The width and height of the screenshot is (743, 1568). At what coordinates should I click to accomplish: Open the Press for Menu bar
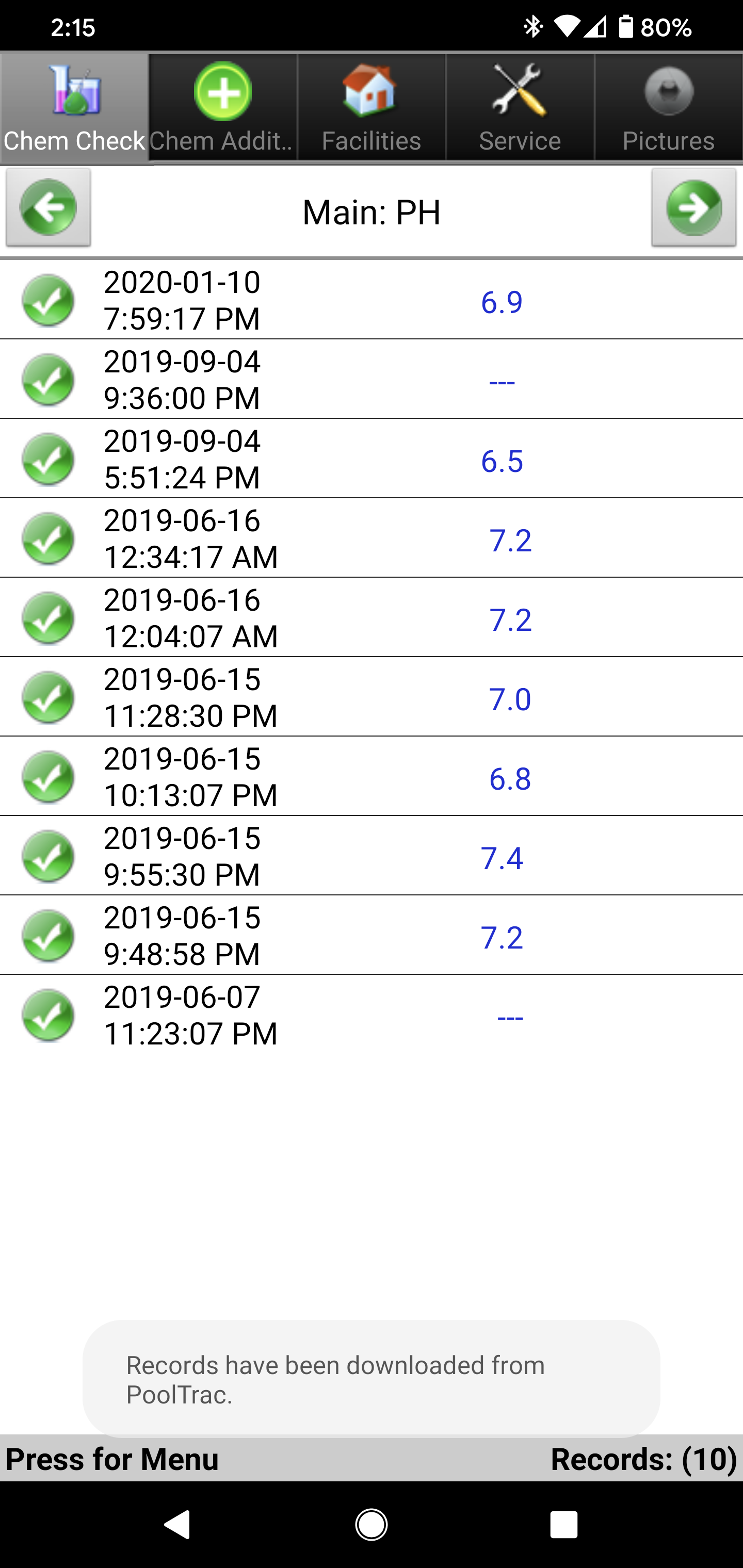click(x=372, y=1459)
